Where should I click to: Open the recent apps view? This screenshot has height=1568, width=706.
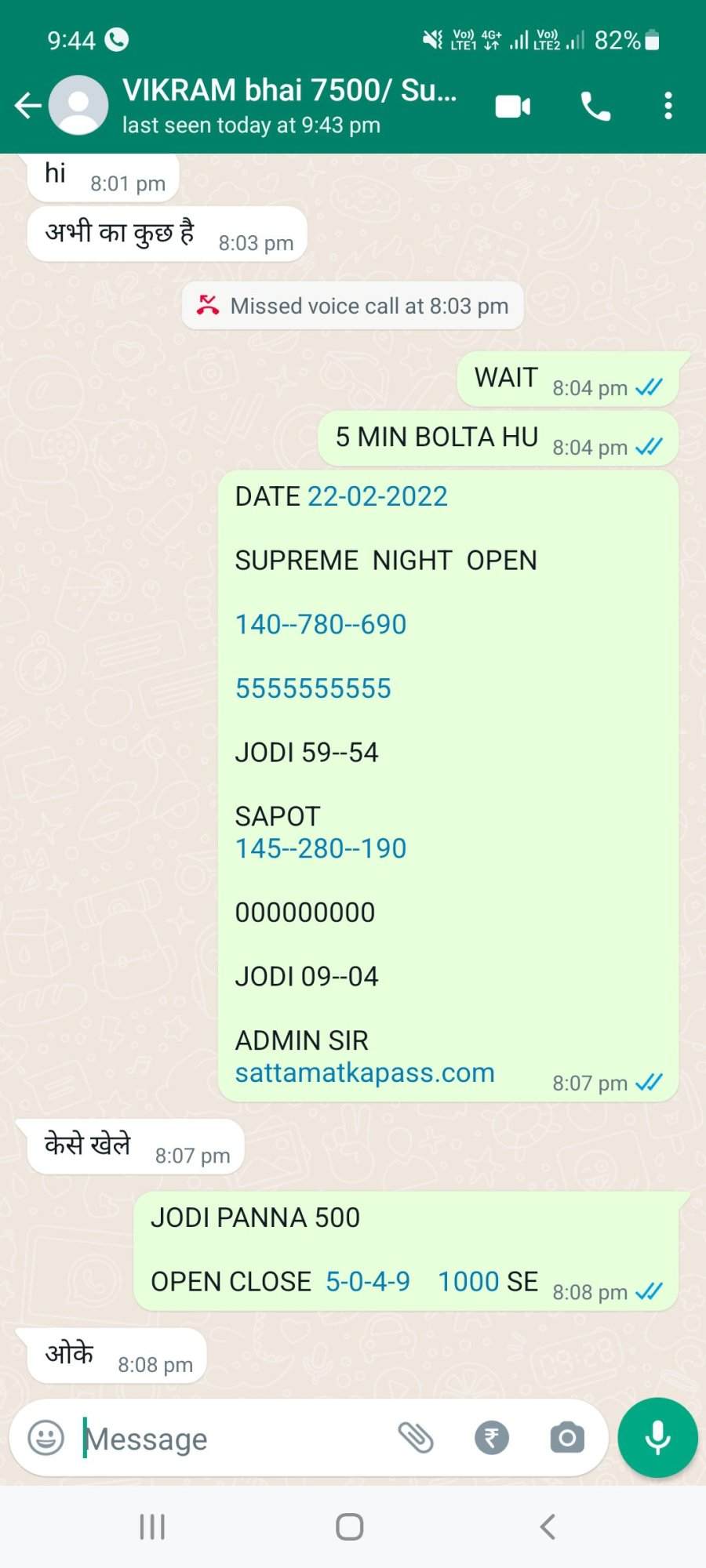coord(152,1526)
